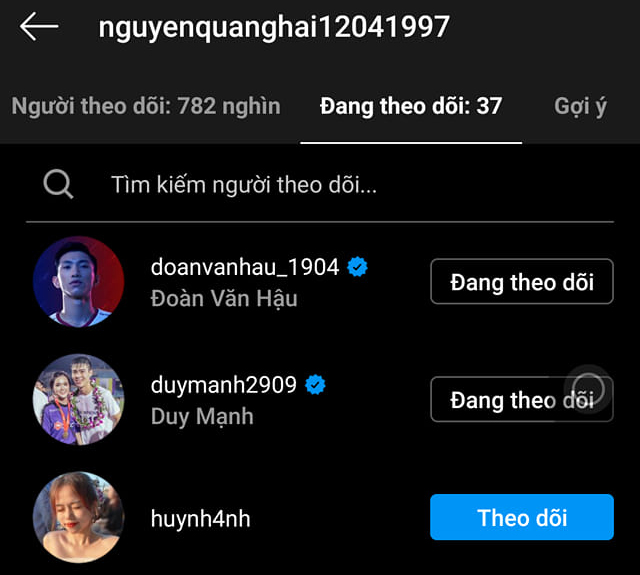Viewport: 640px width, 575px height.
Task: Select the Đang theo dõi tab
Action: pos(410,106)
